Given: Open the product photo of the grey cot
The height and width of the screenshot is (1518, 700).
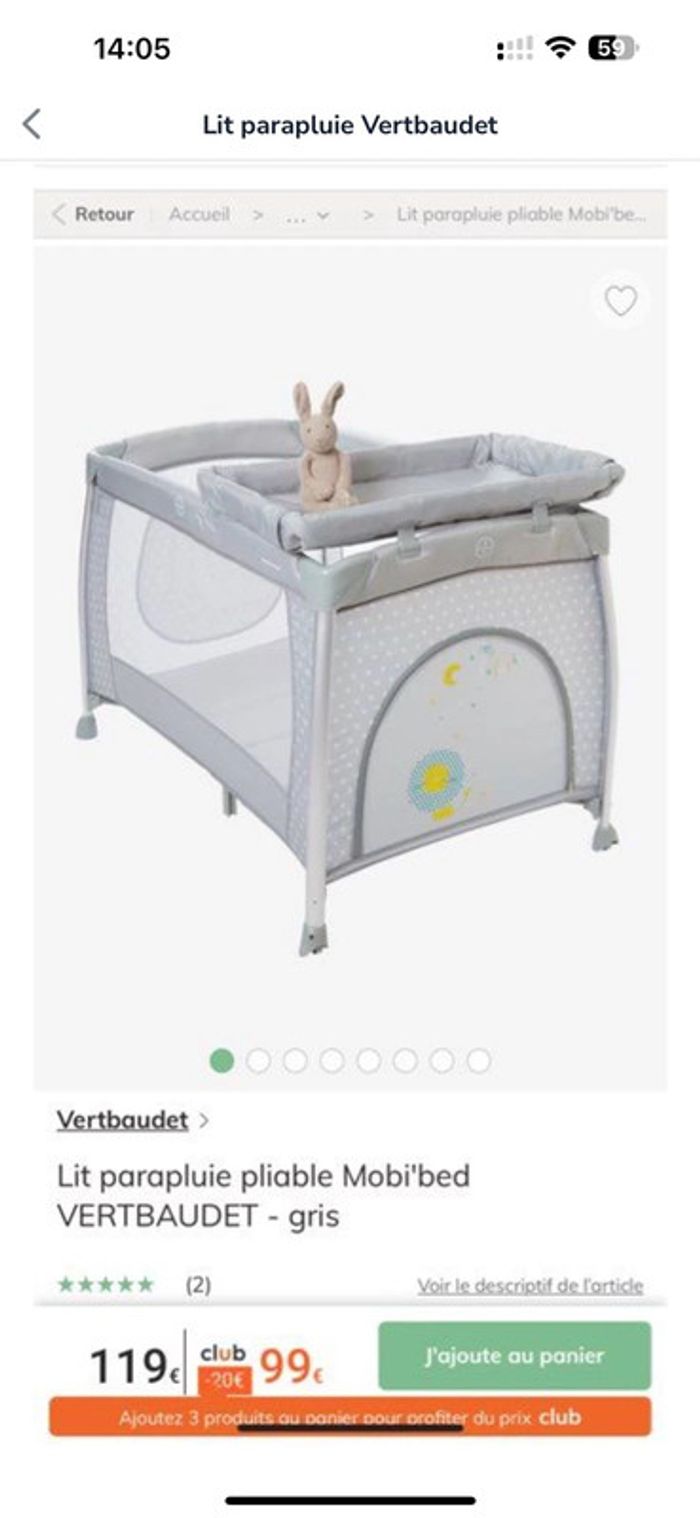Looking at the screenshot, I should (x=350, y=660).
